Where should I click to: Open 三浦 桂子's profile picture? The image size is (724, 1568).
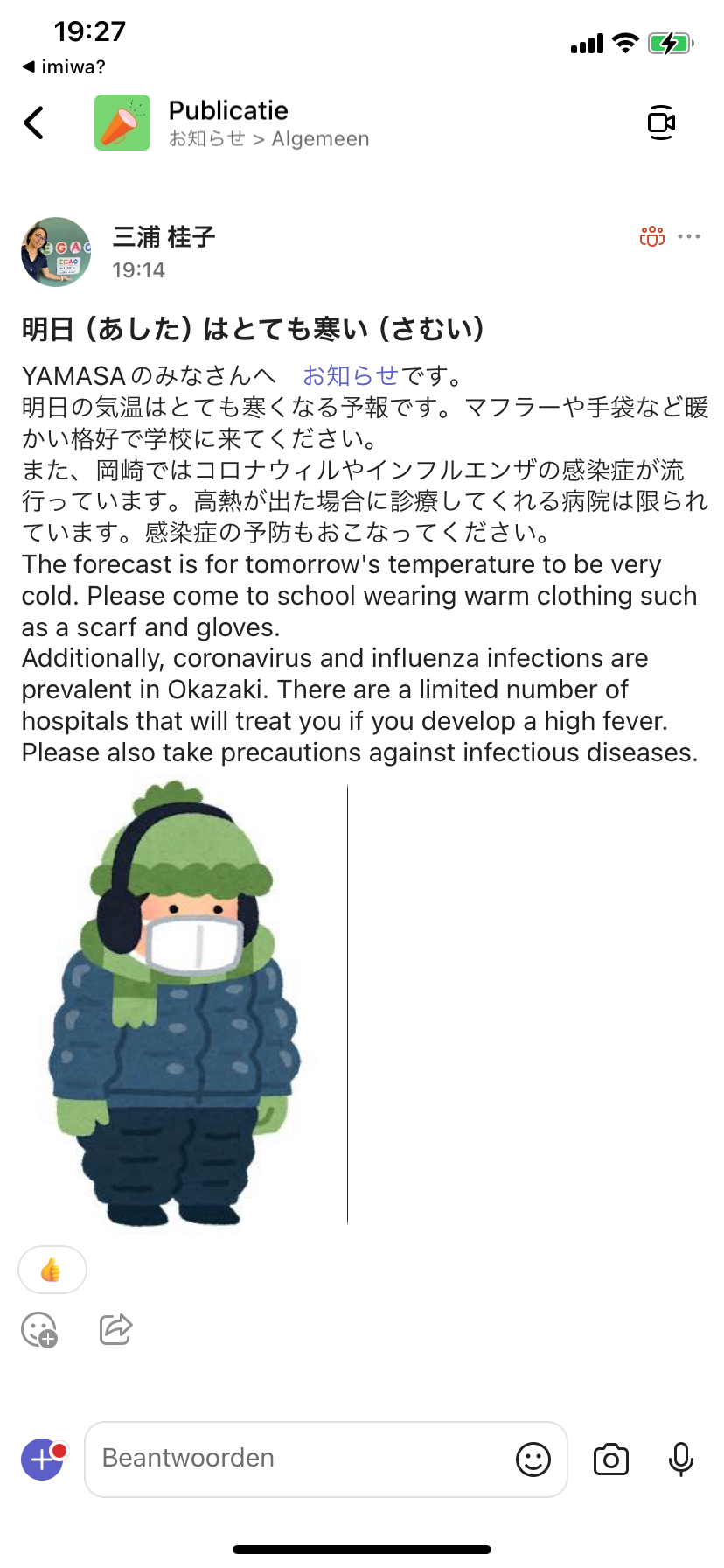(x=56, y=252)
